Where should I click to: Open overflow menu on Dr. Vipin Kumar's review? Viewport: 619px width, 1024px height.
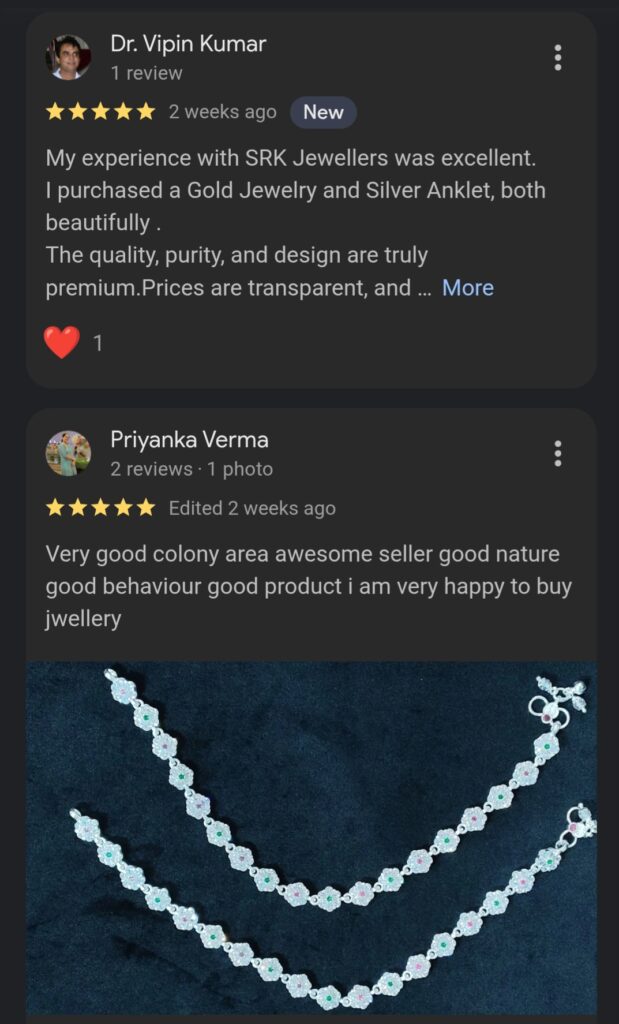pos(558,58)
